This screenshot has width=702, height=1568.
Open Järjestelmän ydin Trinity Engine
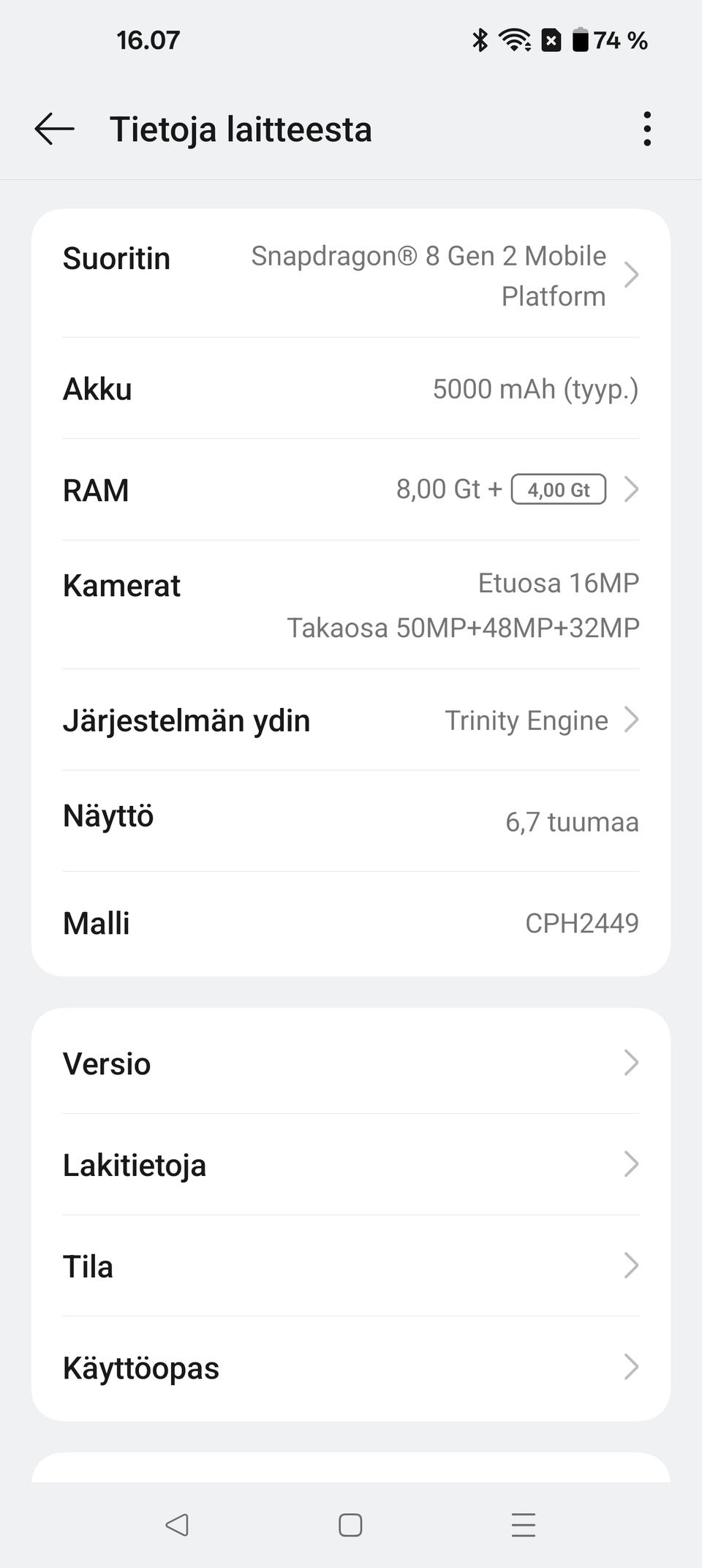[351, 720]
